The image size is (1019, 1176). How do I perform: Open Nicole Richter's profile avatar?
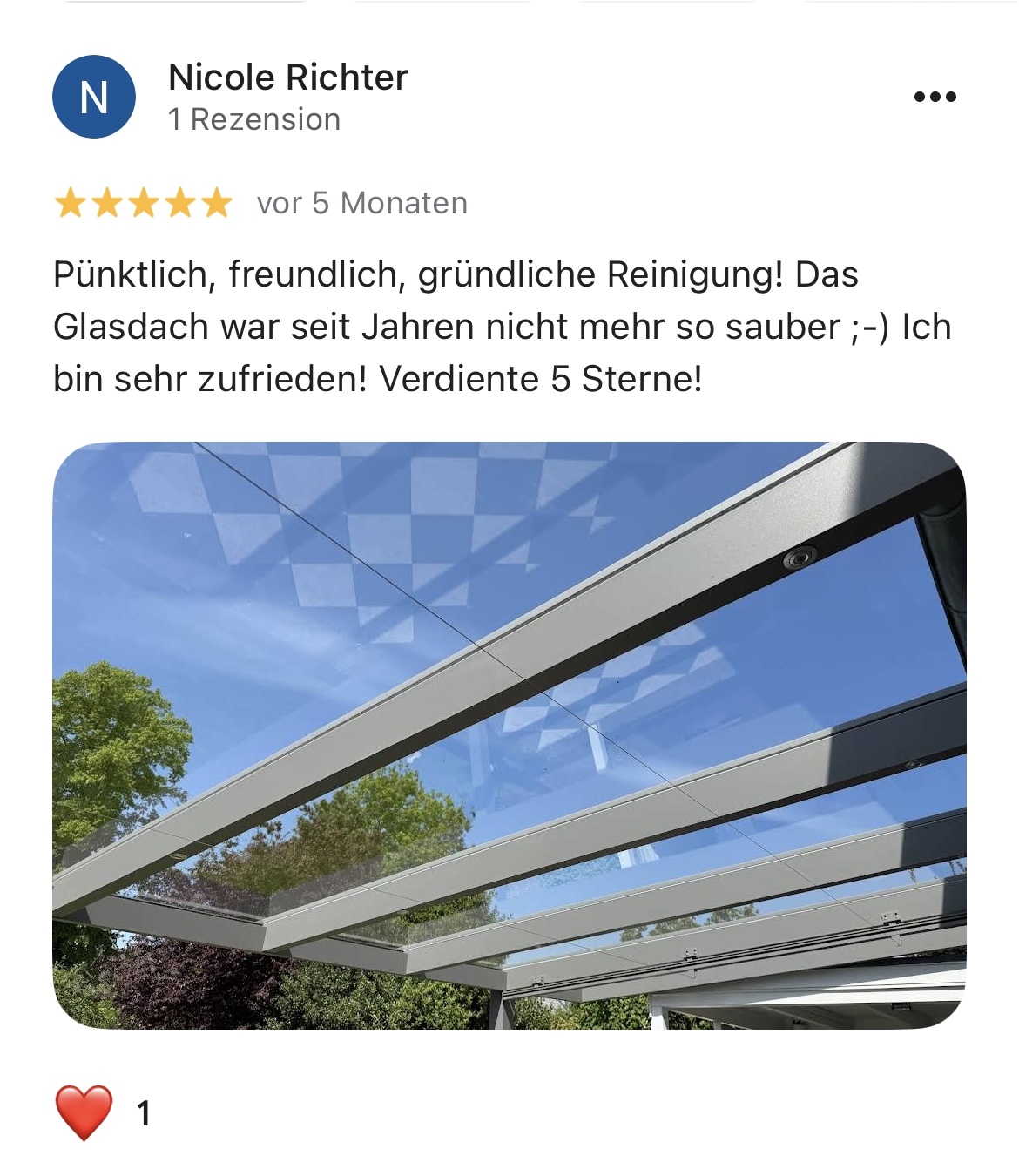(94, 97)
